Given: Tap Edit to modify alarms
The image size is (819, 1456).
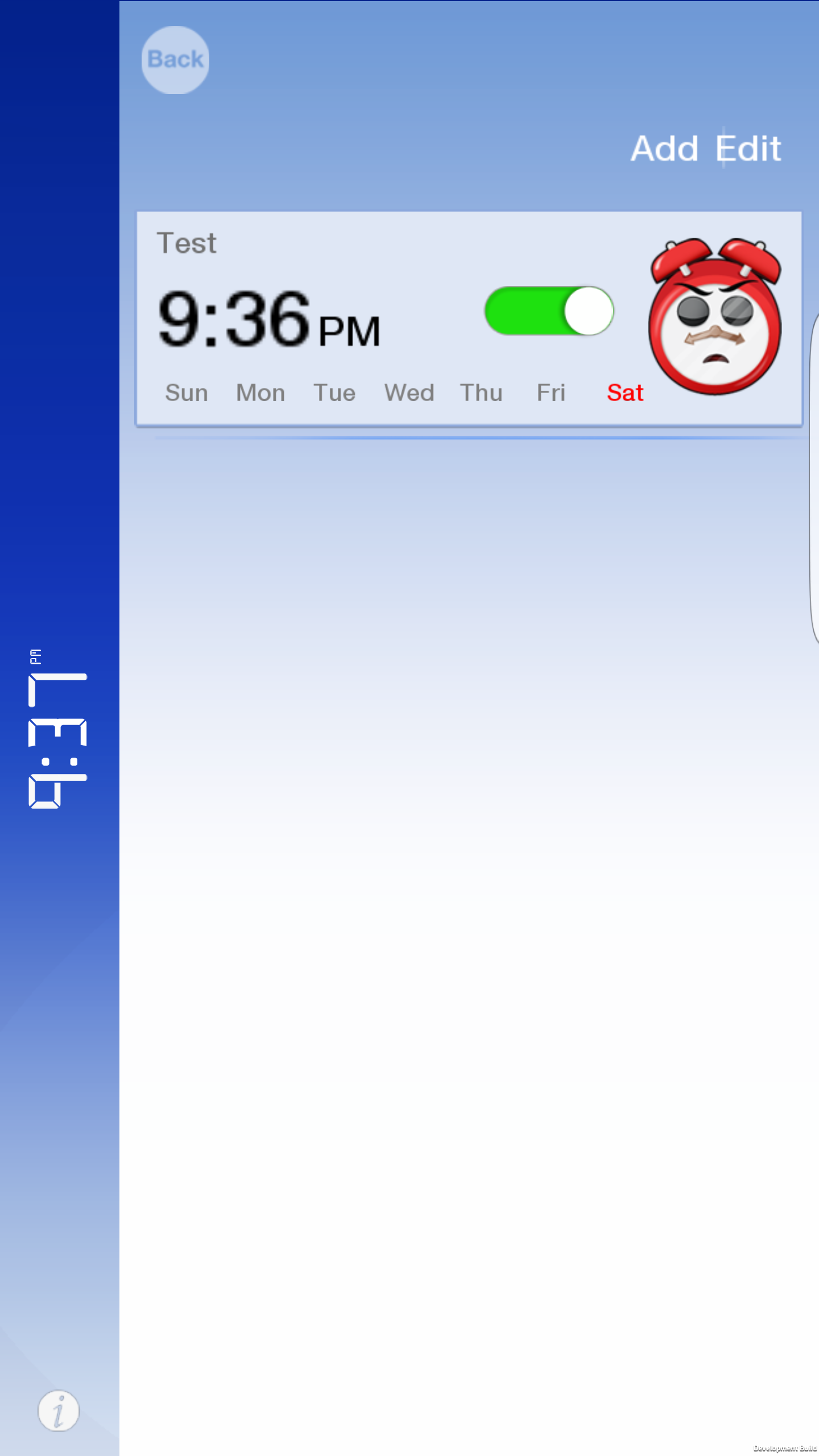Looking at the screenshot, I should point(749,149).
